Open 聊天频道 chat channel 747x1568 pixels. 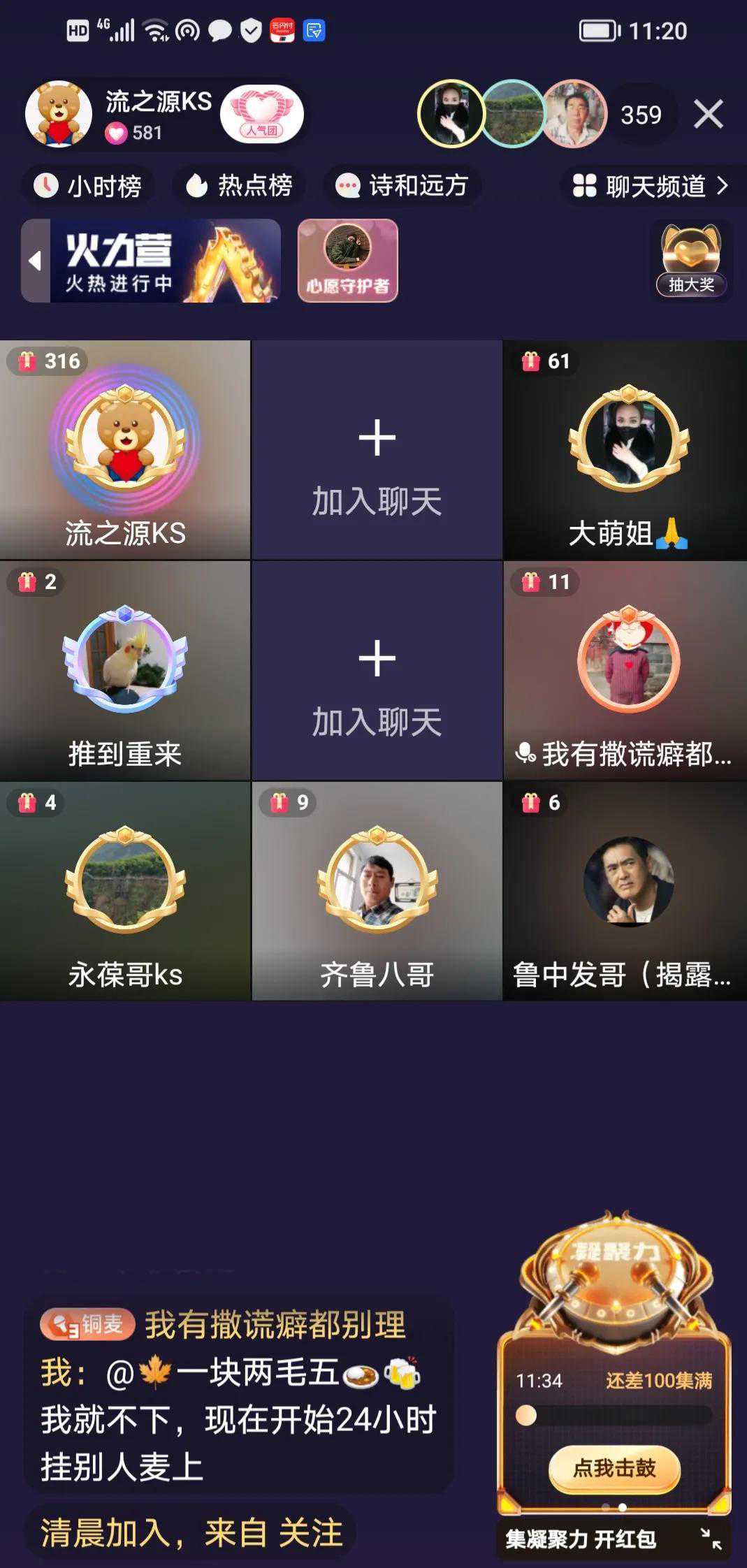[650, 186]
